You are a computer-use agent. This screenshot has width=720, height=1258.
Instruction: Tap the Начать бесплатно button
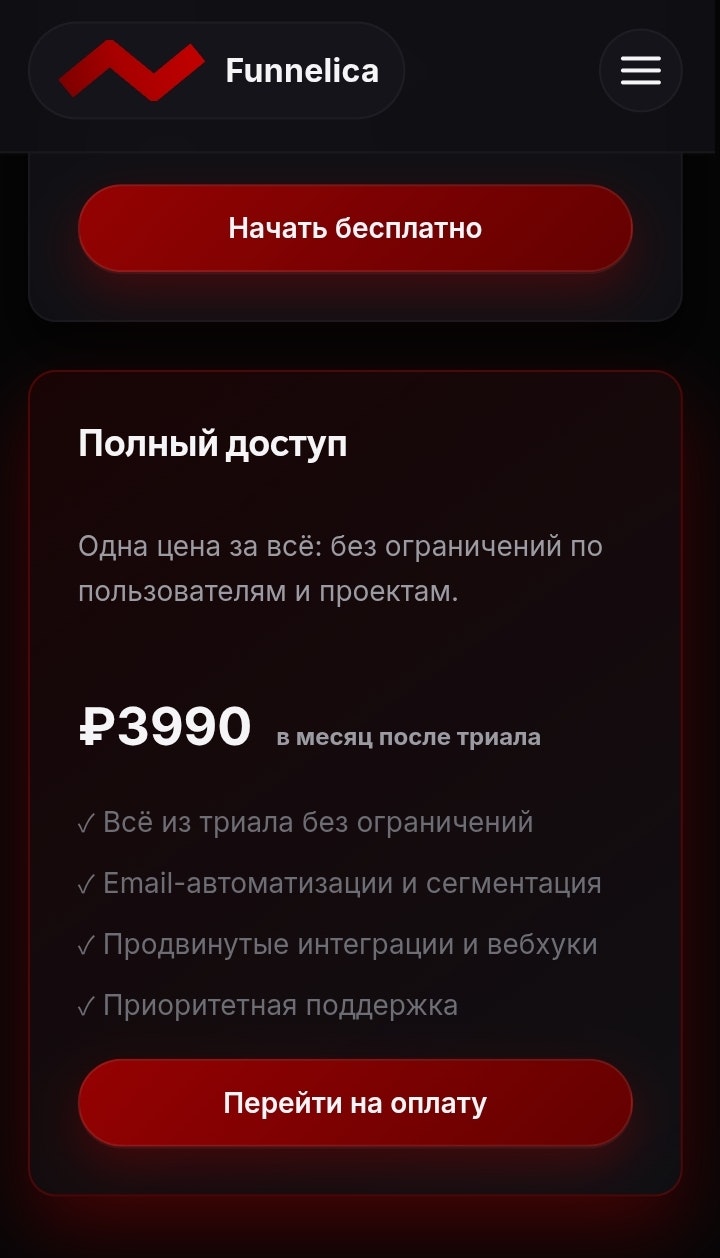355,228
